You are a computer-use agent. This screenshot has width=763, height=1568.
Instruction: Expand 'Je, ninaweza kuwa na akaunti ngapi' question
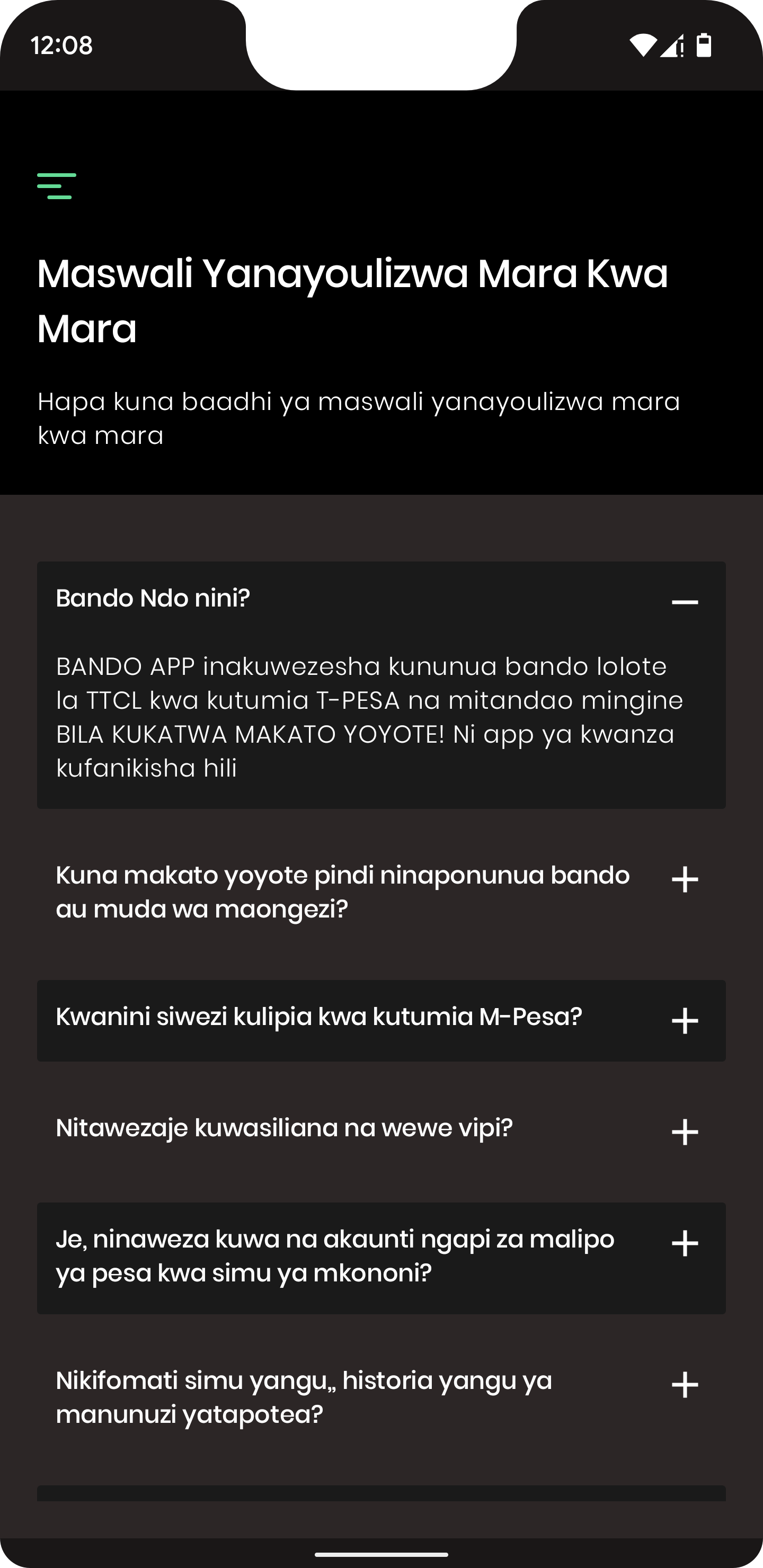pyautogui.click(x=685, y=1244)
